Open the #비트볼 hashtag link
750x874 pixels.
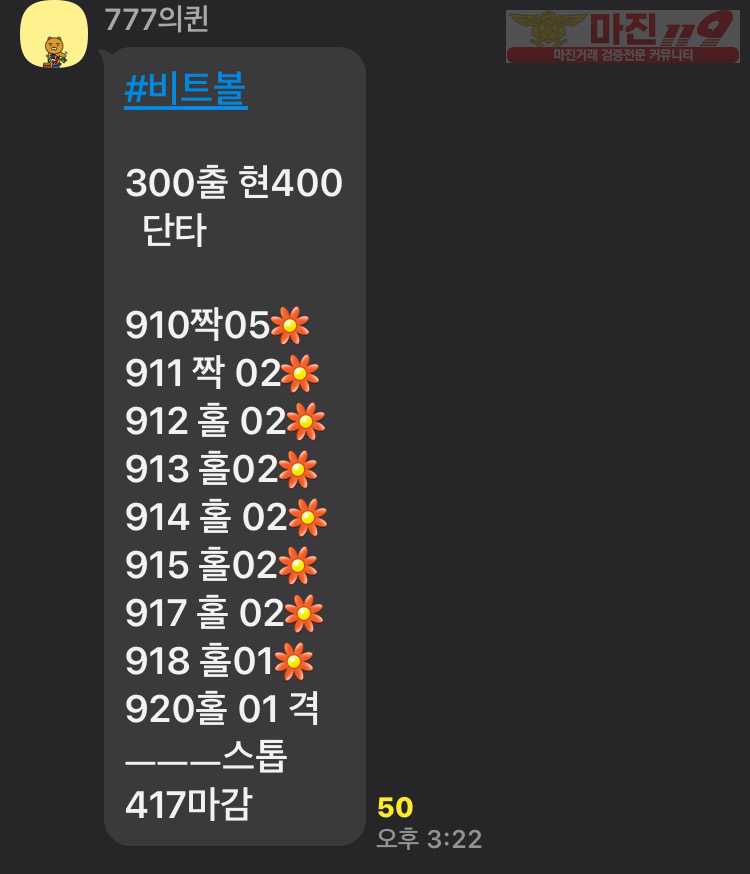185,91
